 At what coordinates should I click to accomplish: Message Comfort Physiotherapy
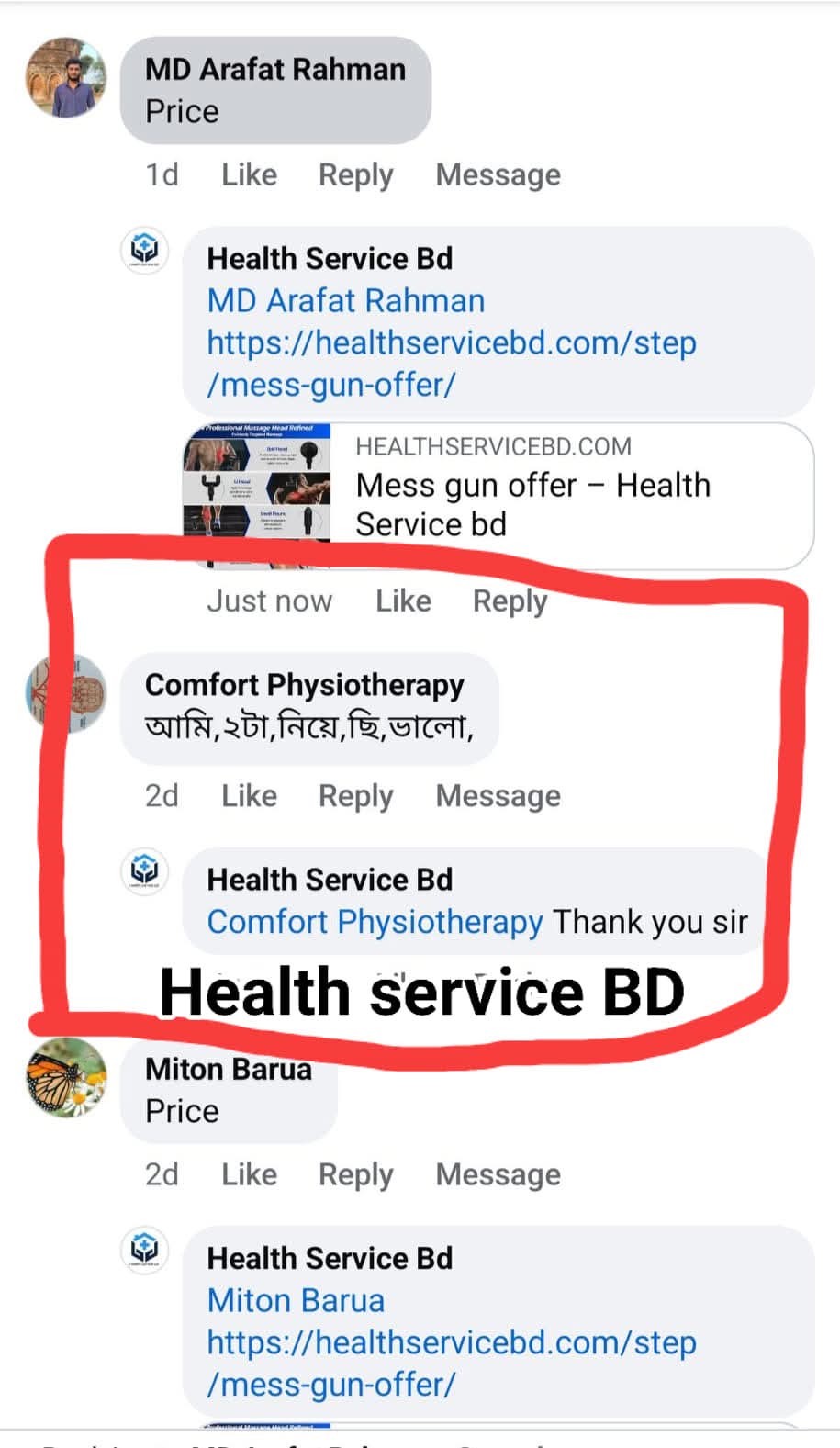[x=498, y=795]
